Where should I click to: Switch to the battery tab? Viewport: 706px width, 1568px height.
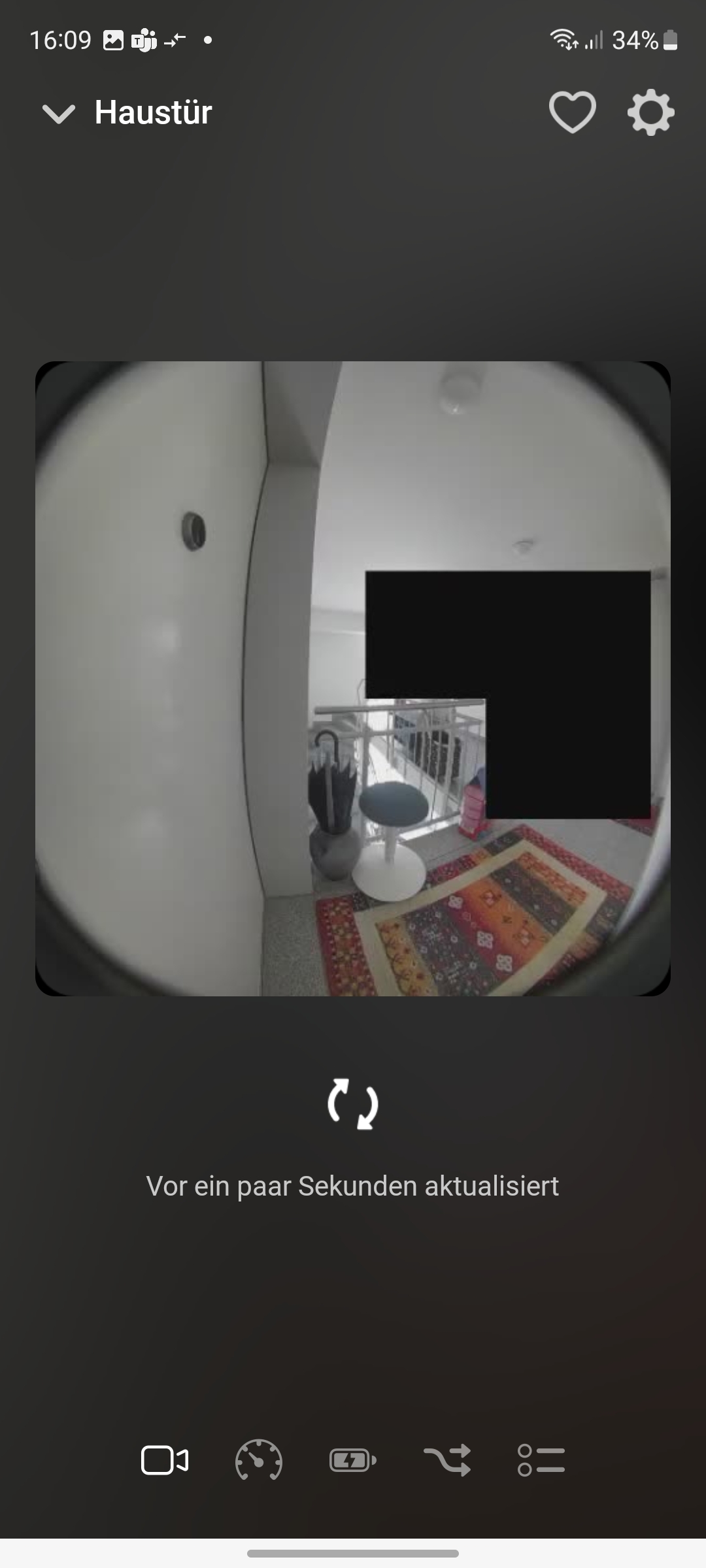(353, 1460)
